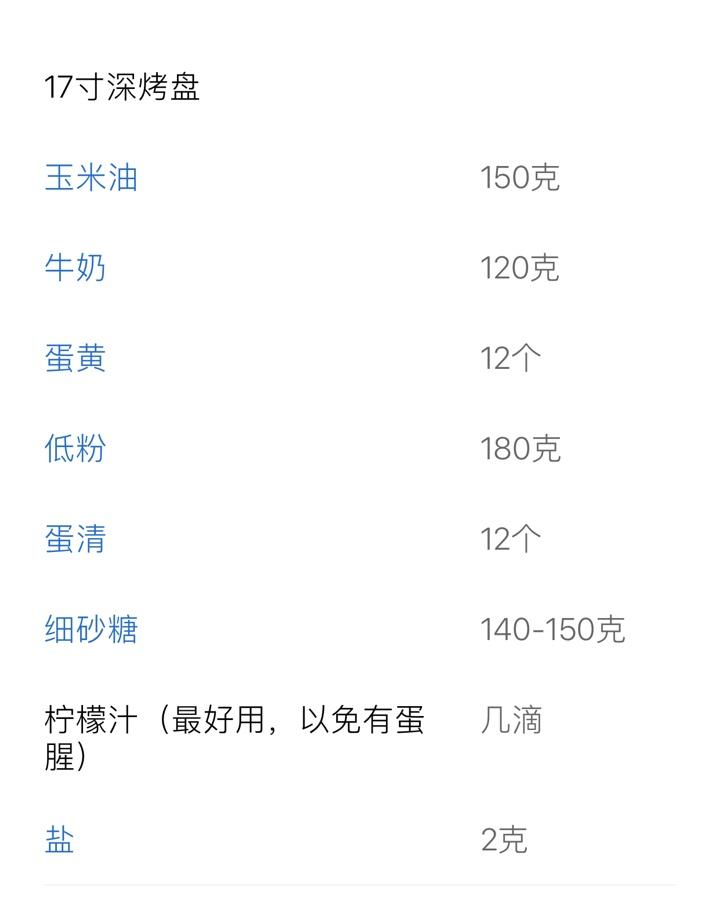720x900 pixels.
Task: Open the 低粉 ingredient link
Action: click(75, 448)
